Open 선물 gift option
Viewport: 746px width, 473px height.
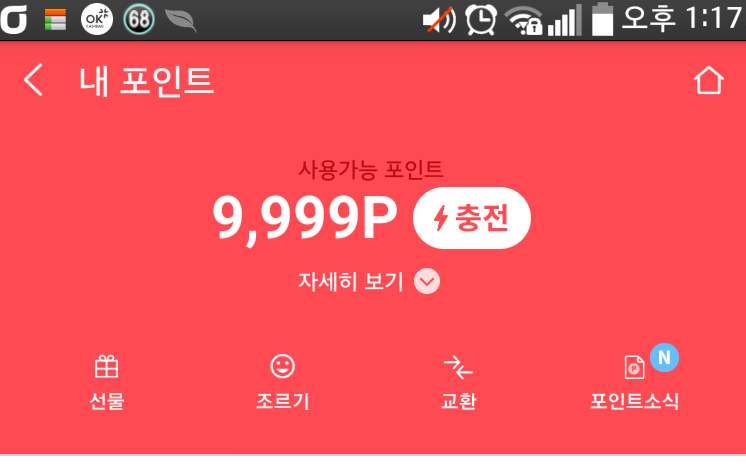click(107, 381)
